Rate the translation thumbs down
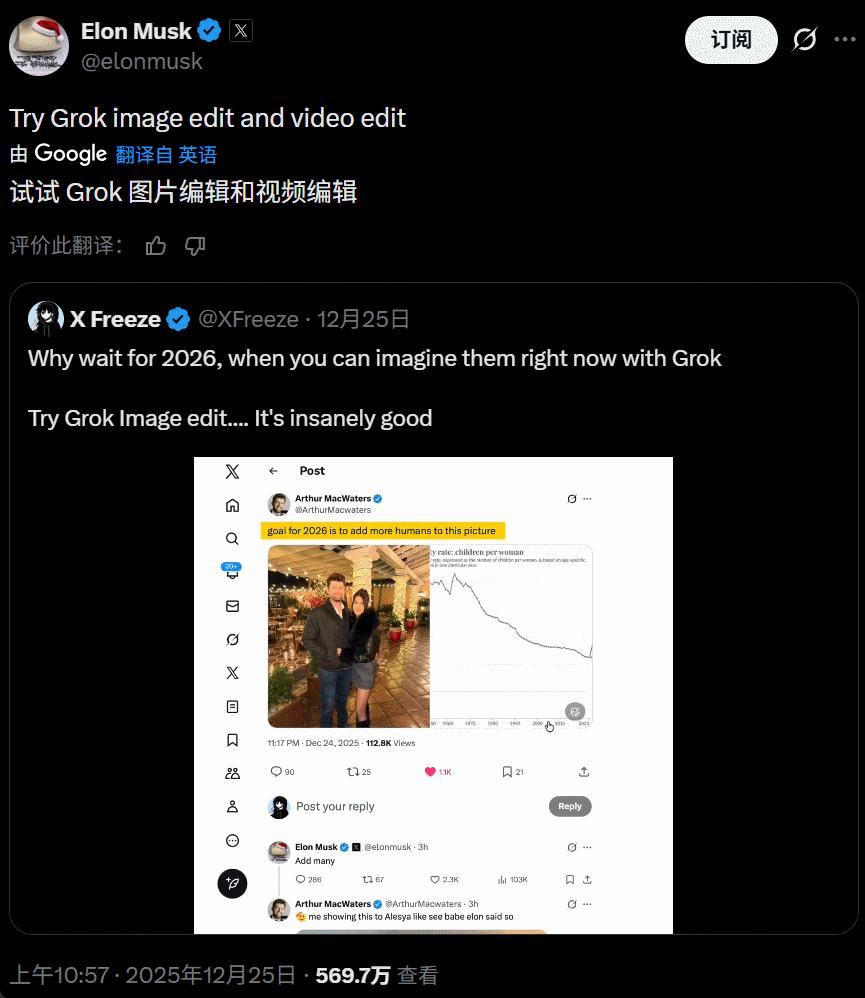 [196, 246]
